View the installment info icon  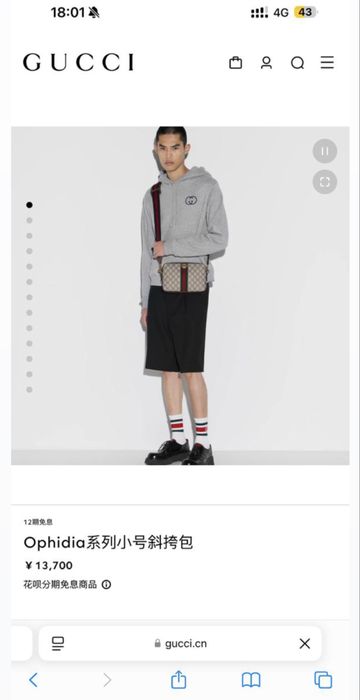click(106, 584)
